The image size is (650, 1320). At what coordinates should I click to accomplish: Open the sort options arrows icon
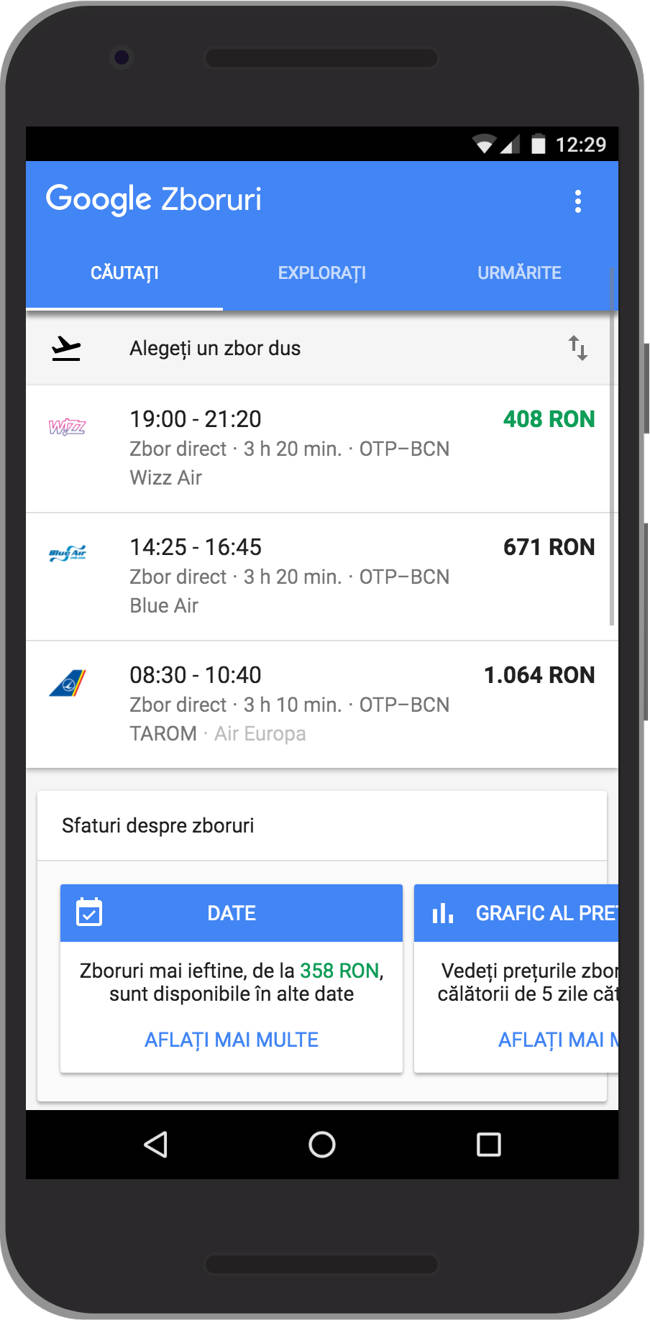(578, 348)
